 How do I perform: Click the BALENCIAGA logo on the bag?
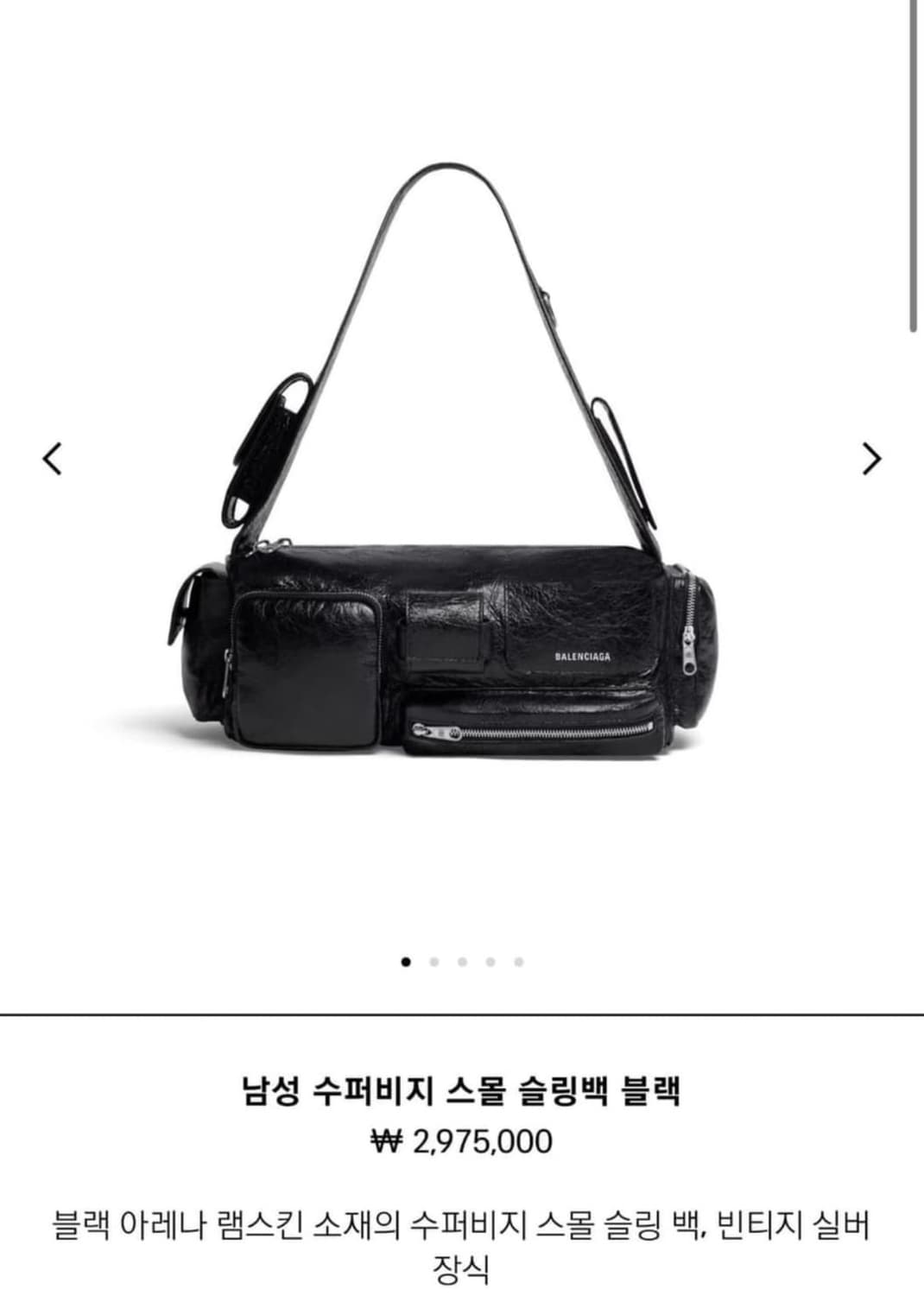580,657
